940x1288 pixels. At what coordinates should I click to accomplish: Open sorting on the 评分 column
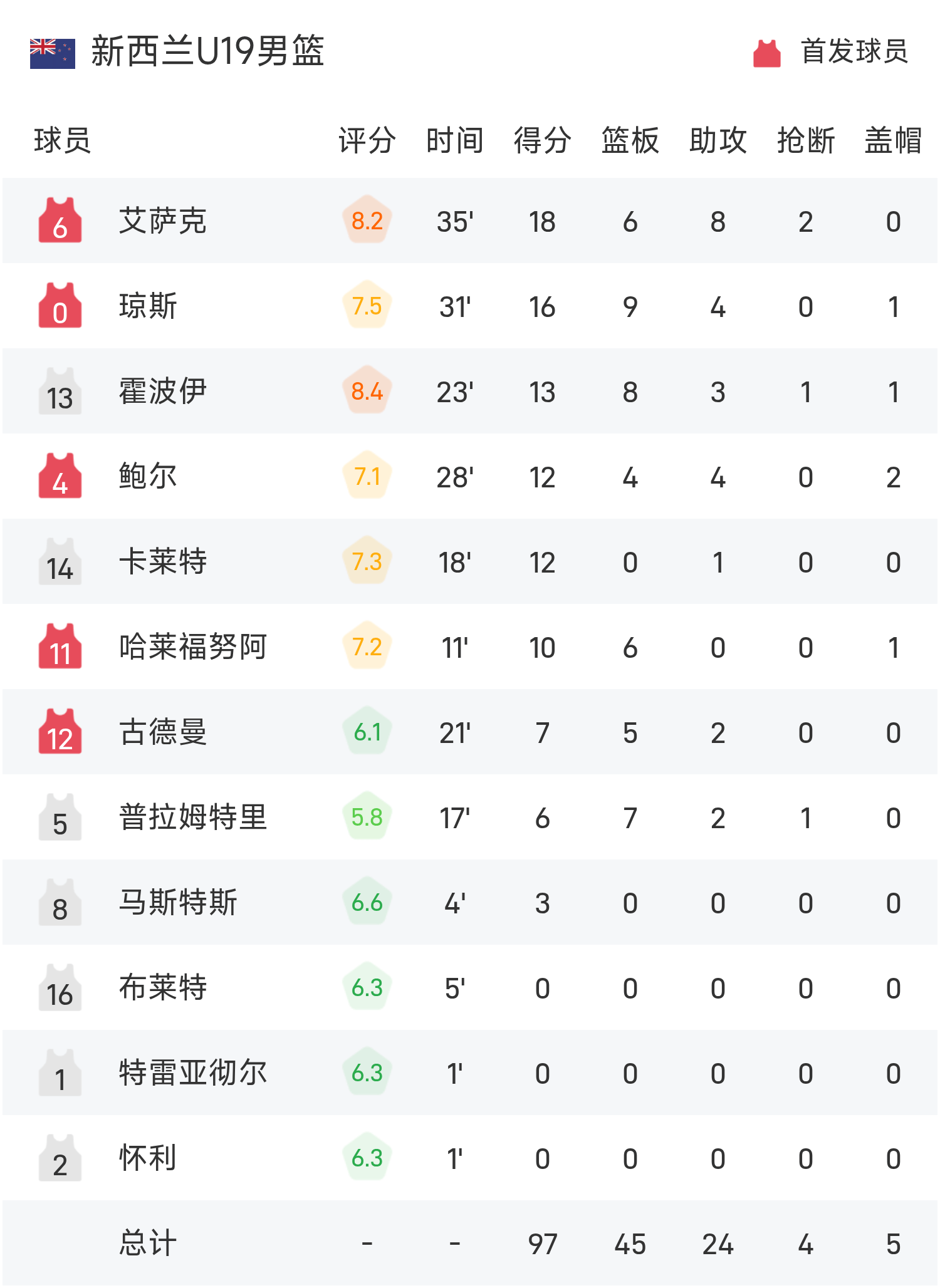coord(367,142)
